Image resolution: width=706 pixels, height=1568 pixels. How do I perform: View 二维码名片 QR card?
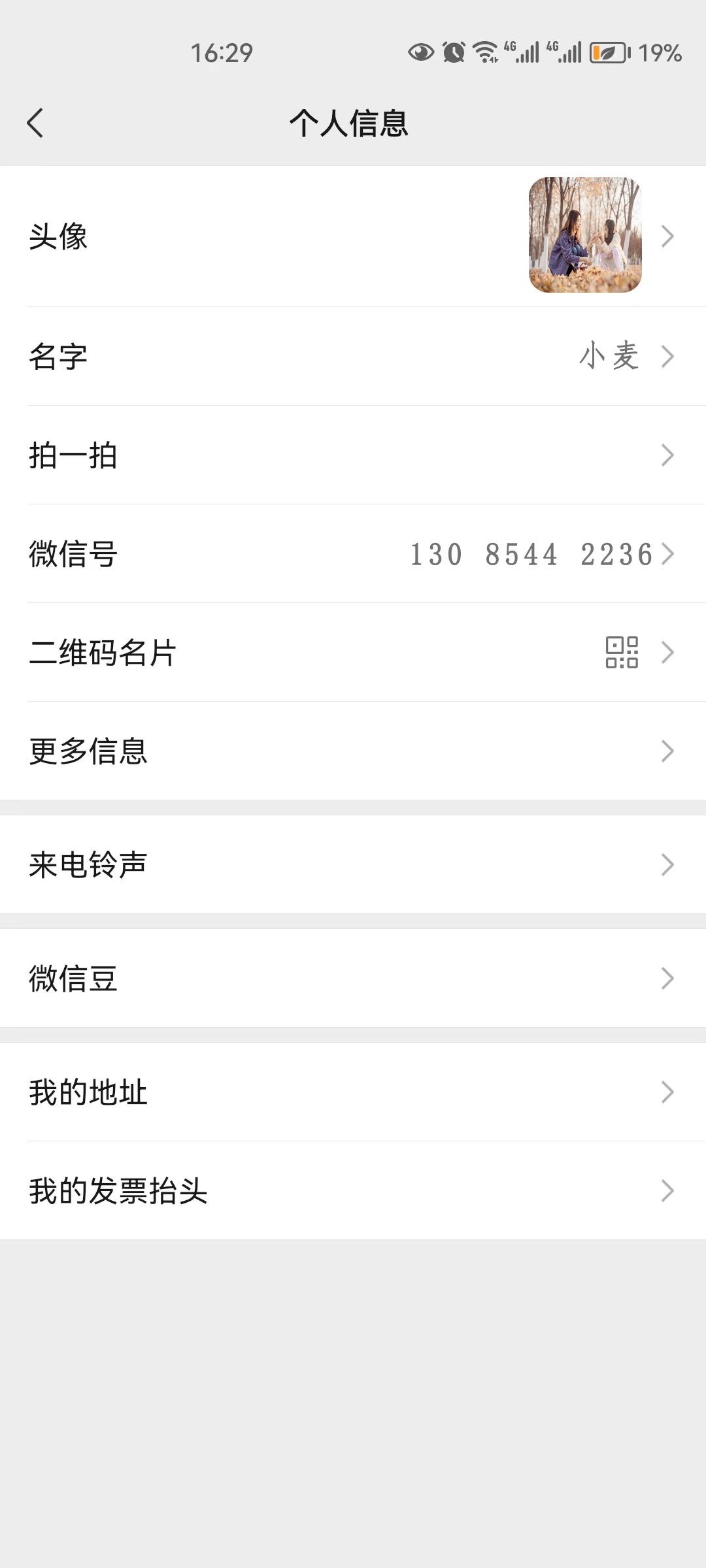pos(353,653)
